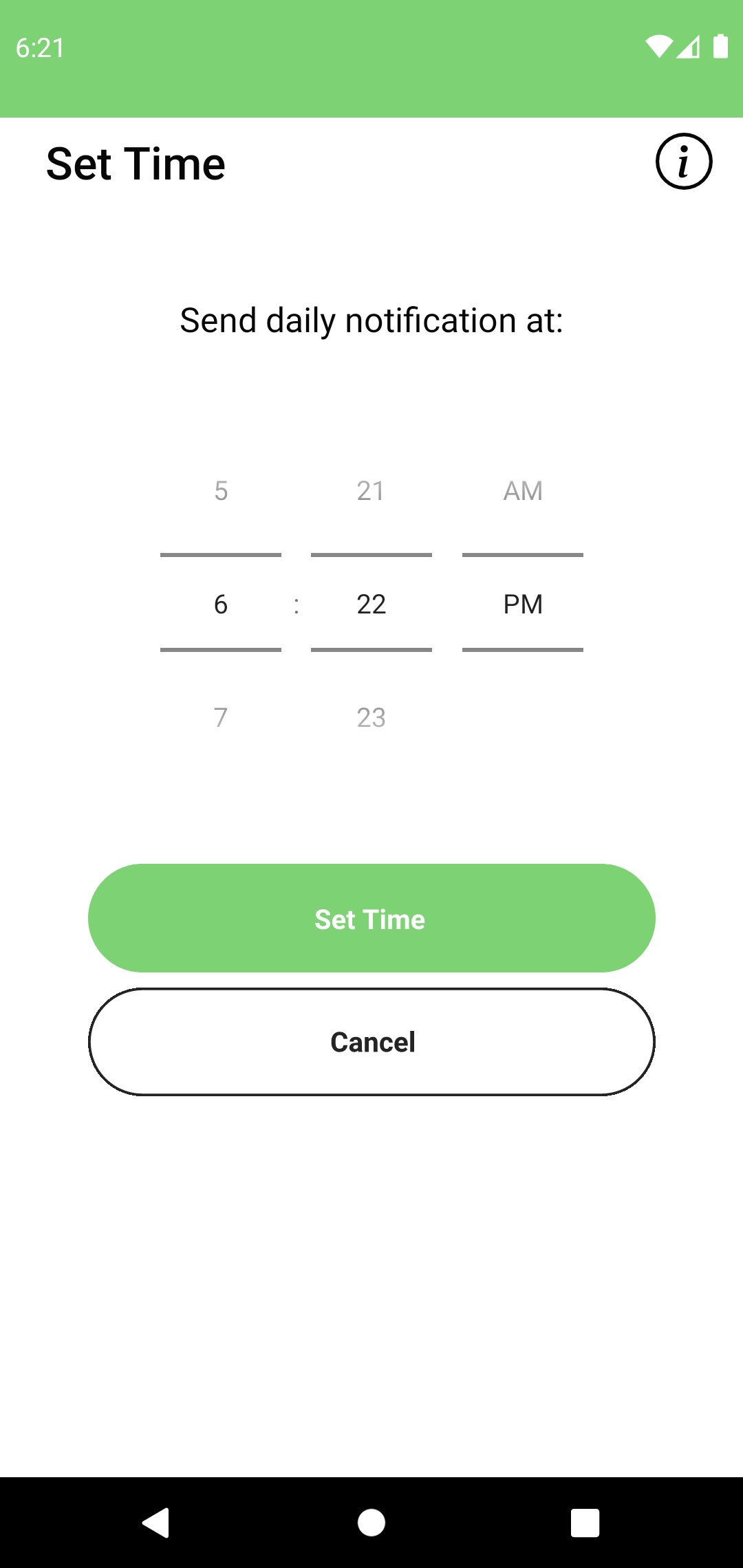743x1568 pixels.
Task: Go back with the system back button
Action: click(x=156, y=1523)
